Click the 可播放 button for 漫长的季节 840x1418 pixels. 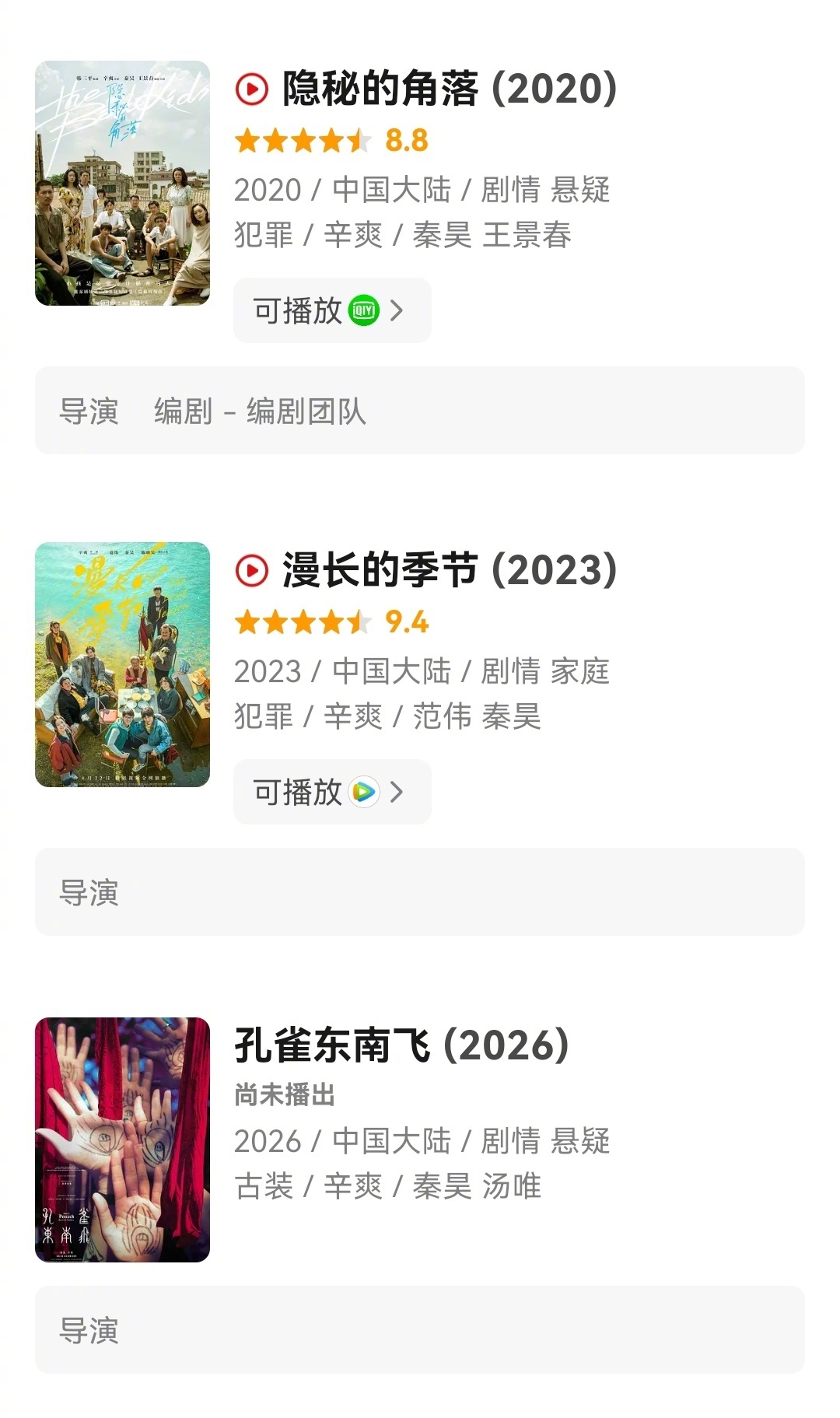click(296, 792)
